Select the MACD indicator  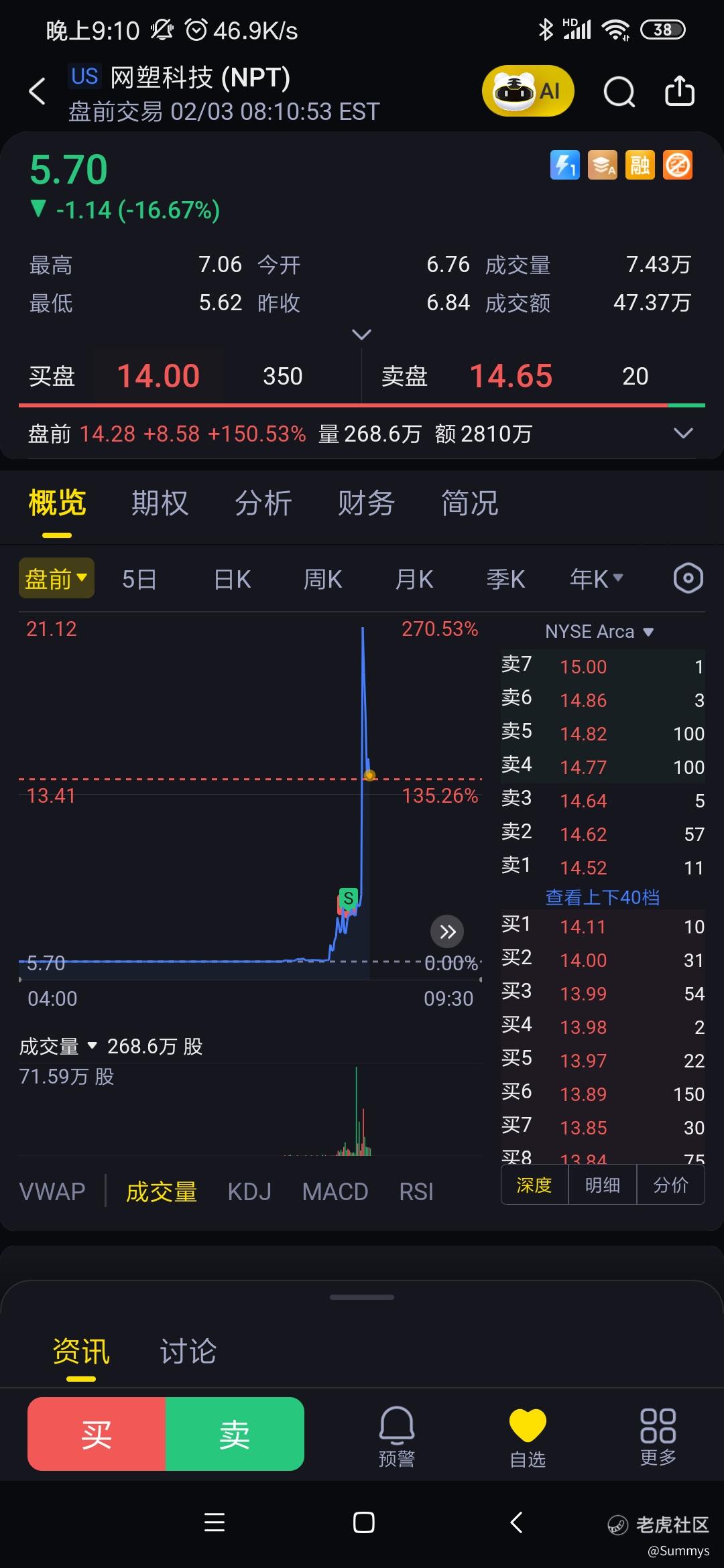pos(335,1192)
